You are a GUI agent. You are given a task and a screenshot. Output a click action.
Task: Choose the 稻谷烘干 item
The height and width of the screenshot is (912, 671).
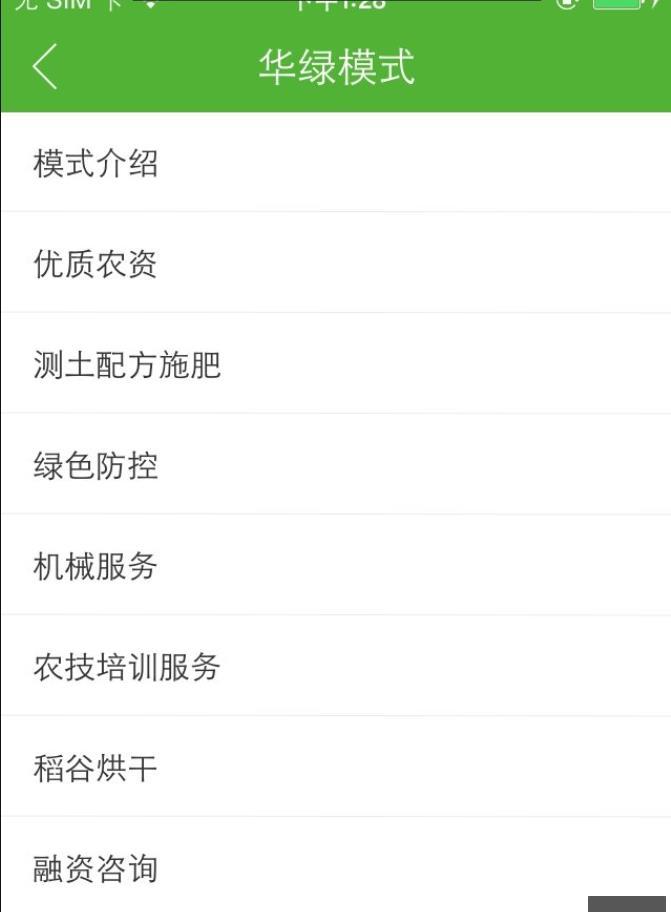96,768
